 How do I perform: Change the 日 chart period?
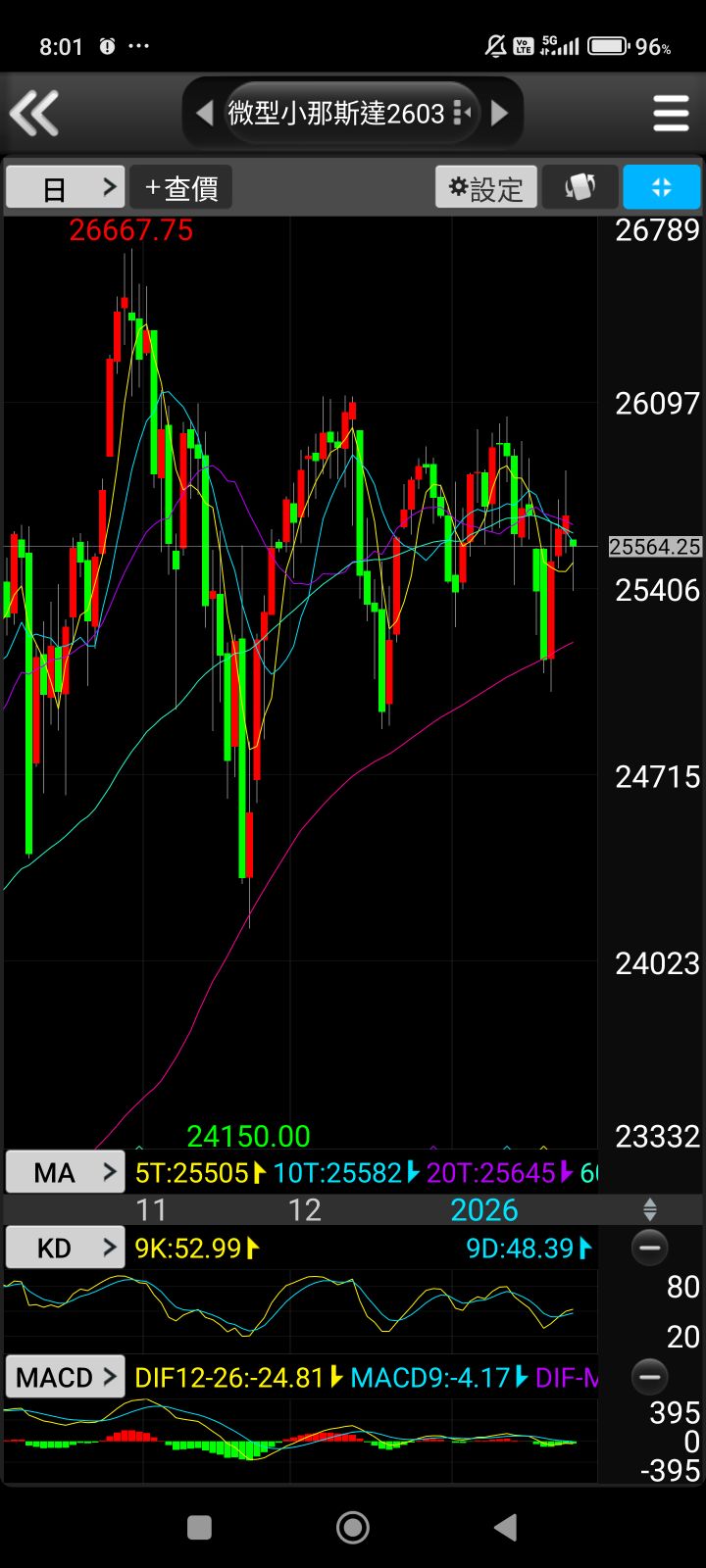[x=66, y=187]
